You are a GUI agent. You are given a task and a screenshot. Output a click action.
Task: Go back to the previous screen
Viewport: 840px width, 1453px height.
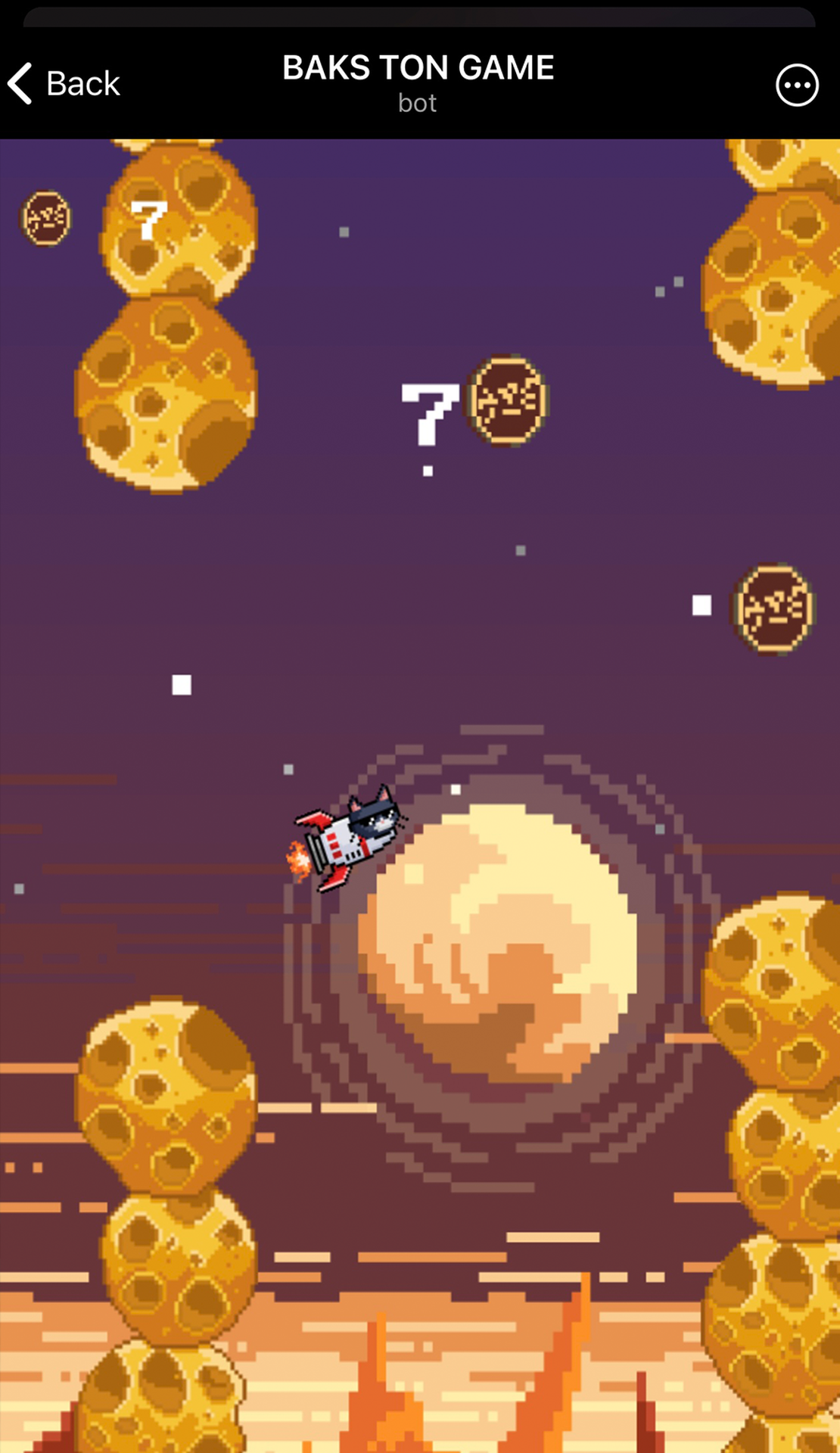point(64,83)
